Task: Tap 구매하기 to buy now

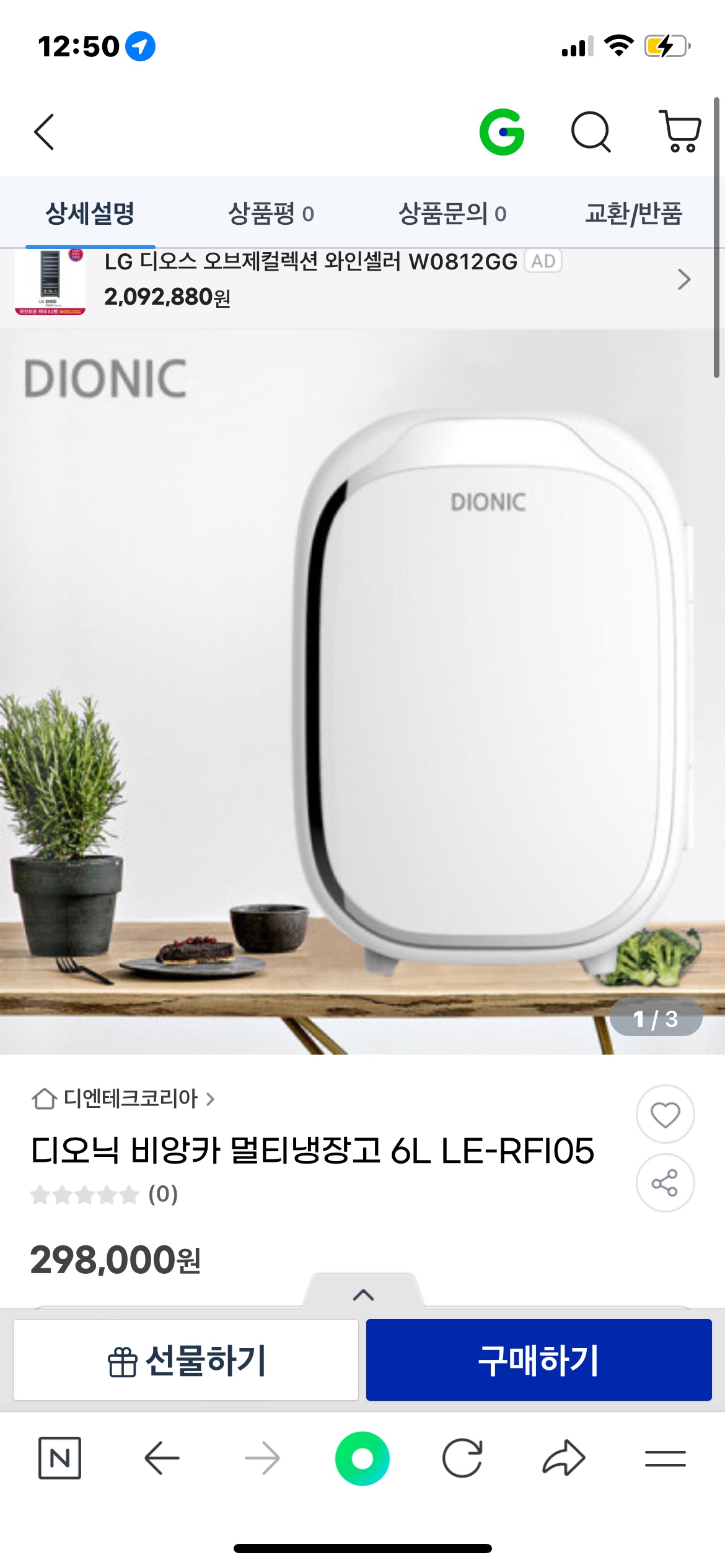Action: [538, 1360]
